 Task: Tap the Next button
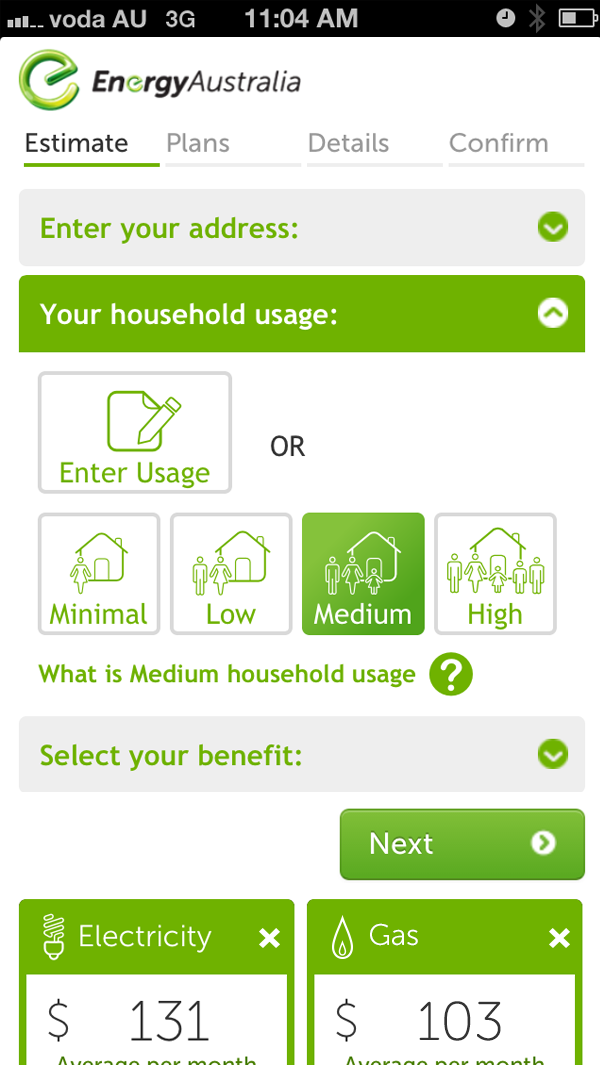[x=462, y=844]
